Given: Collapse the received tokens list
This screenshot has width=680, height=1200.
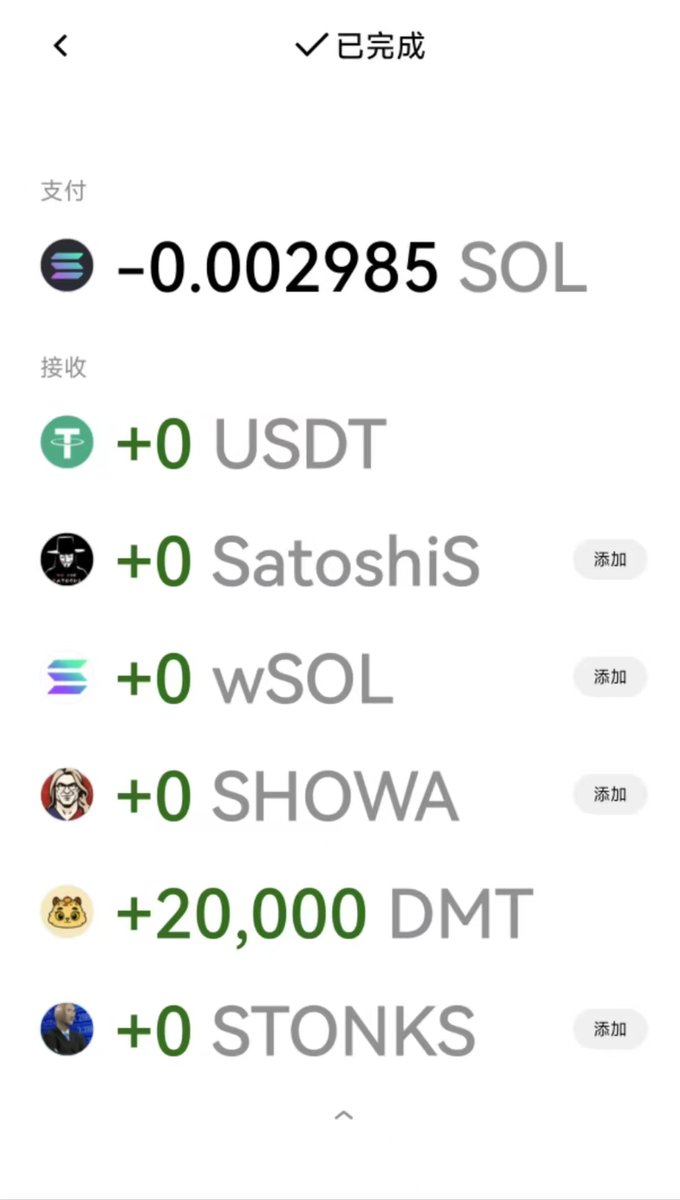Looking at the screenshot, I should click(343, 1114).
